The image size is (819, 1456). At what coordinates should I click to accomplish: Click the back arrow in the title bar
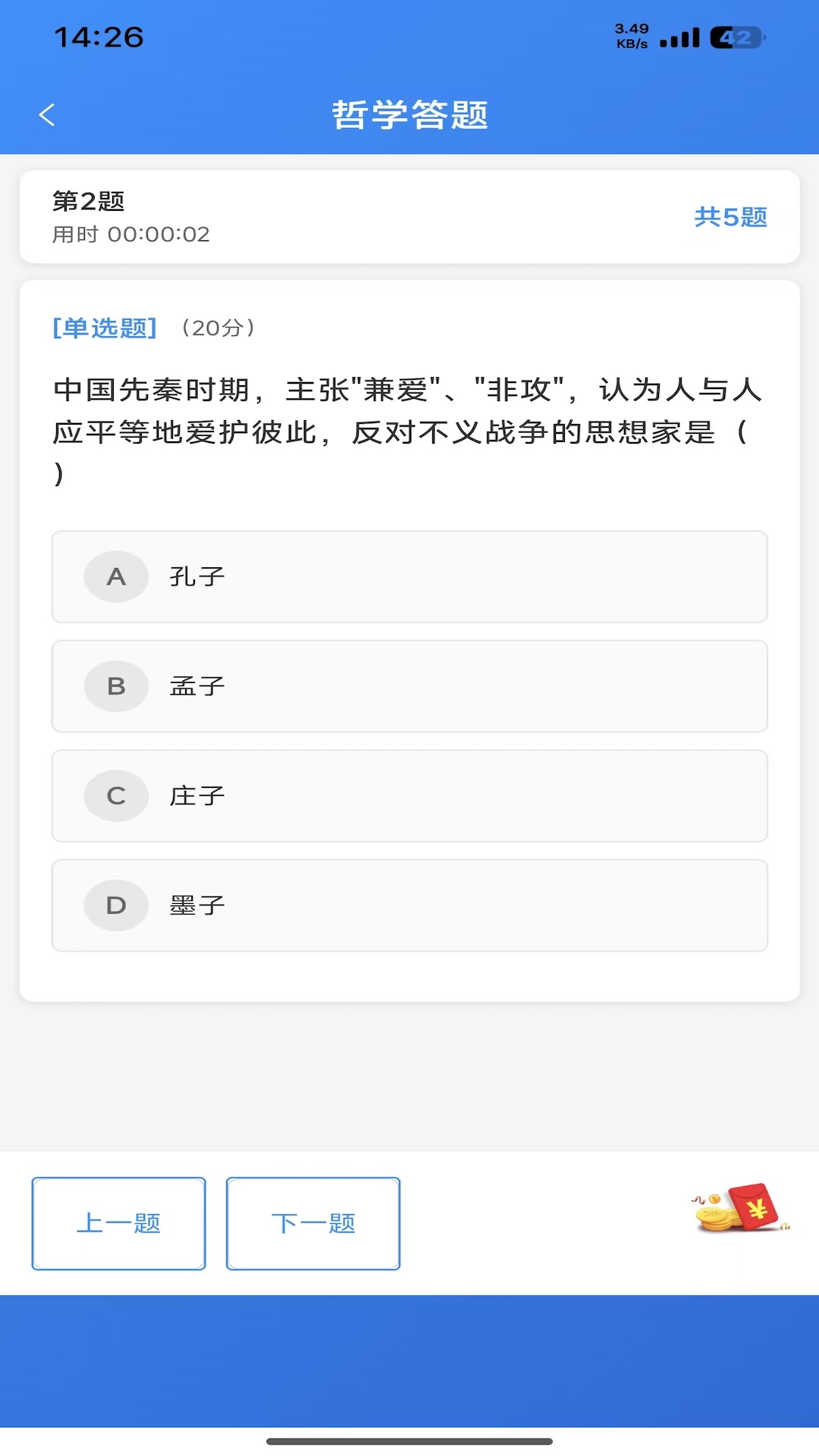click(47, 114)
